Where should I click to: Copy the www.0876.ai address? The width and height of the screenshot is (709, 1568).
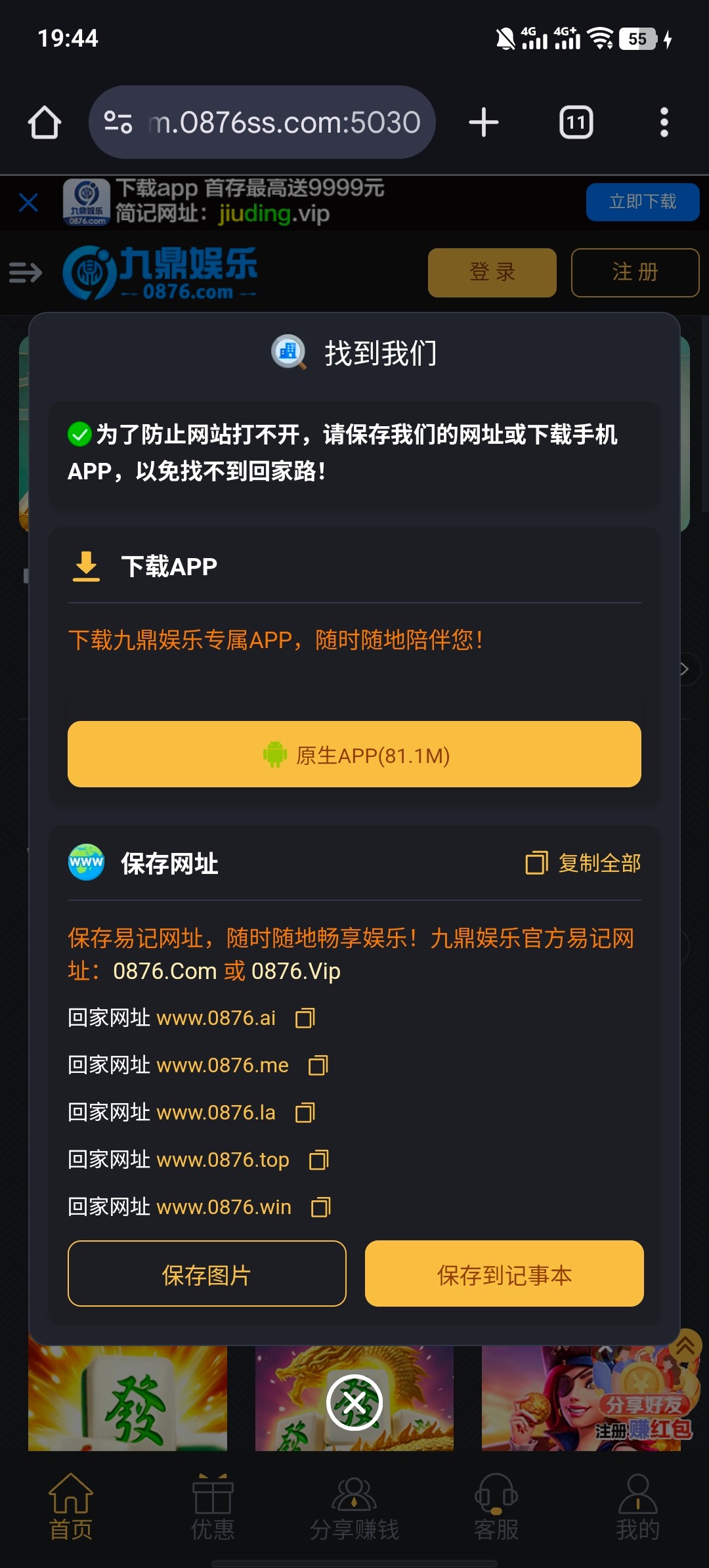pyautogui.click(x=305, y=1018)
